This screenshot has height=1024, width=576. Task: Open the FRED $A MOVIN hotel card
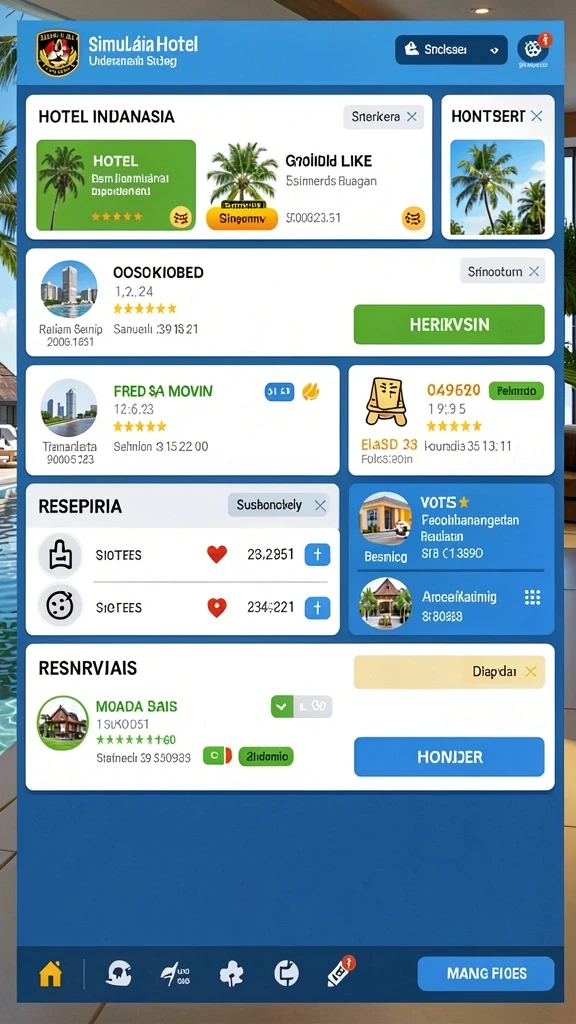tap(182, 420)
